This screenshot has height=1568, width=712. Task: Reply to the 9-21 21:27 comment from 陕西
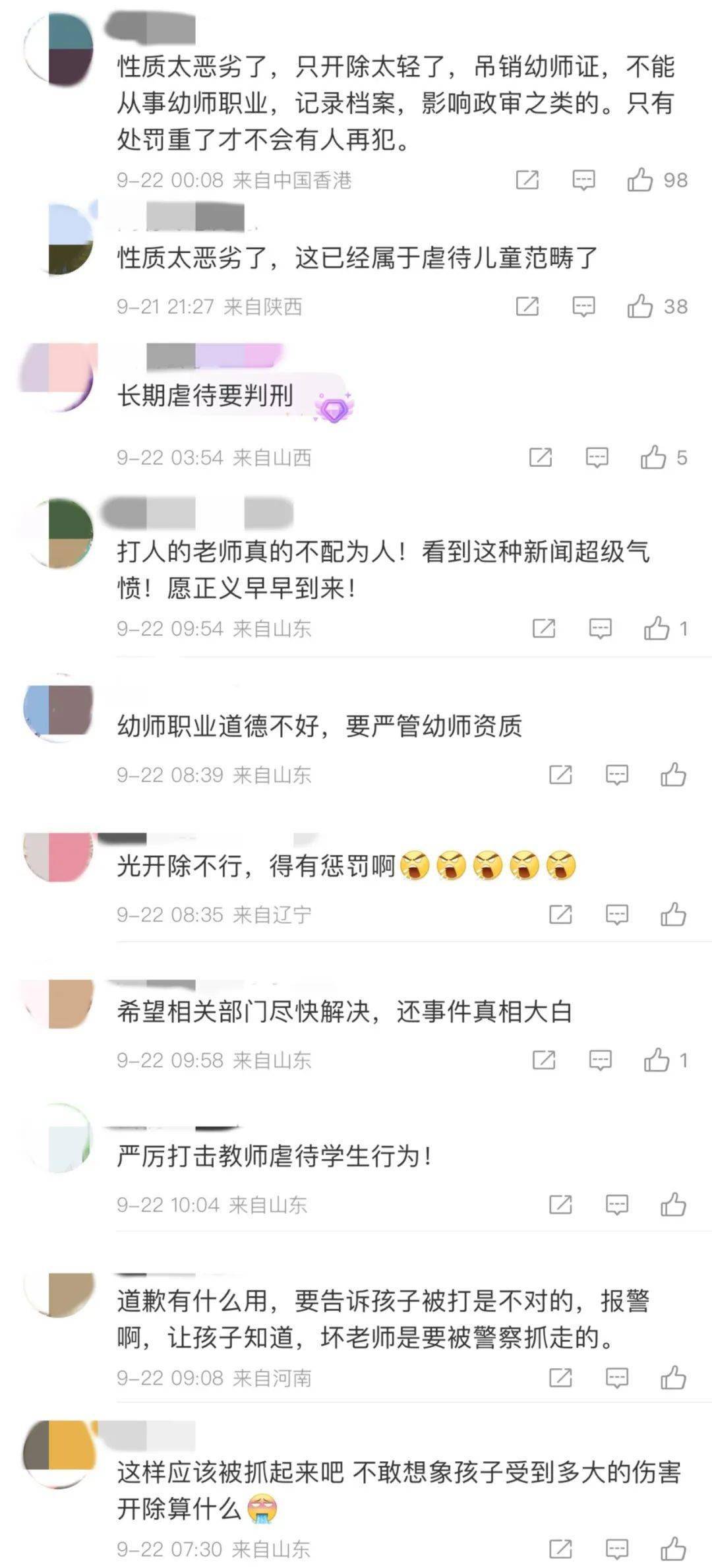pyautogui.click(x=583, y=306)
